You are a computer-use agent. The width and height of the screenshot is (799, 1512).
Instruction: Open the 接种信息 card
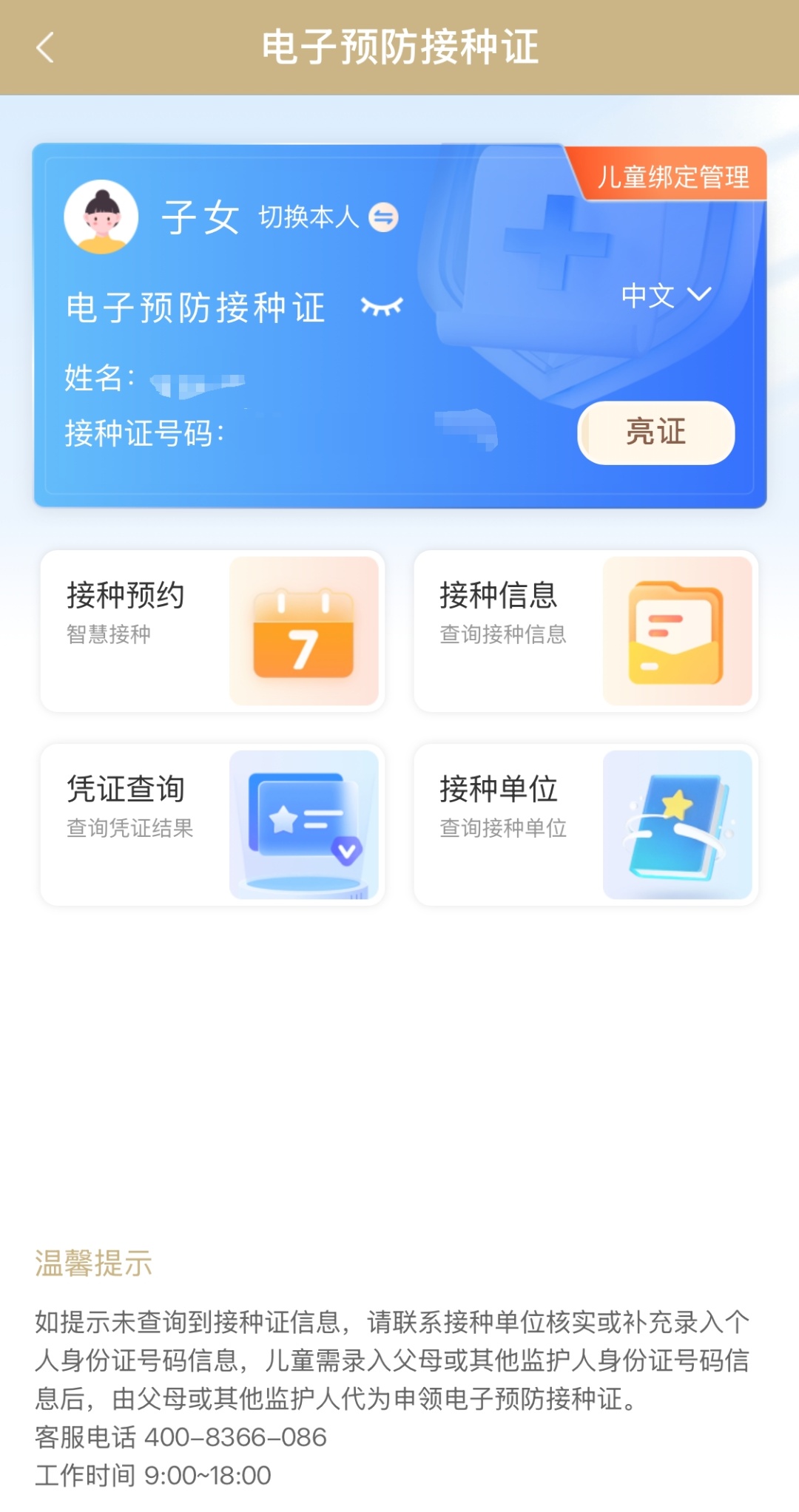click(586, 631)
